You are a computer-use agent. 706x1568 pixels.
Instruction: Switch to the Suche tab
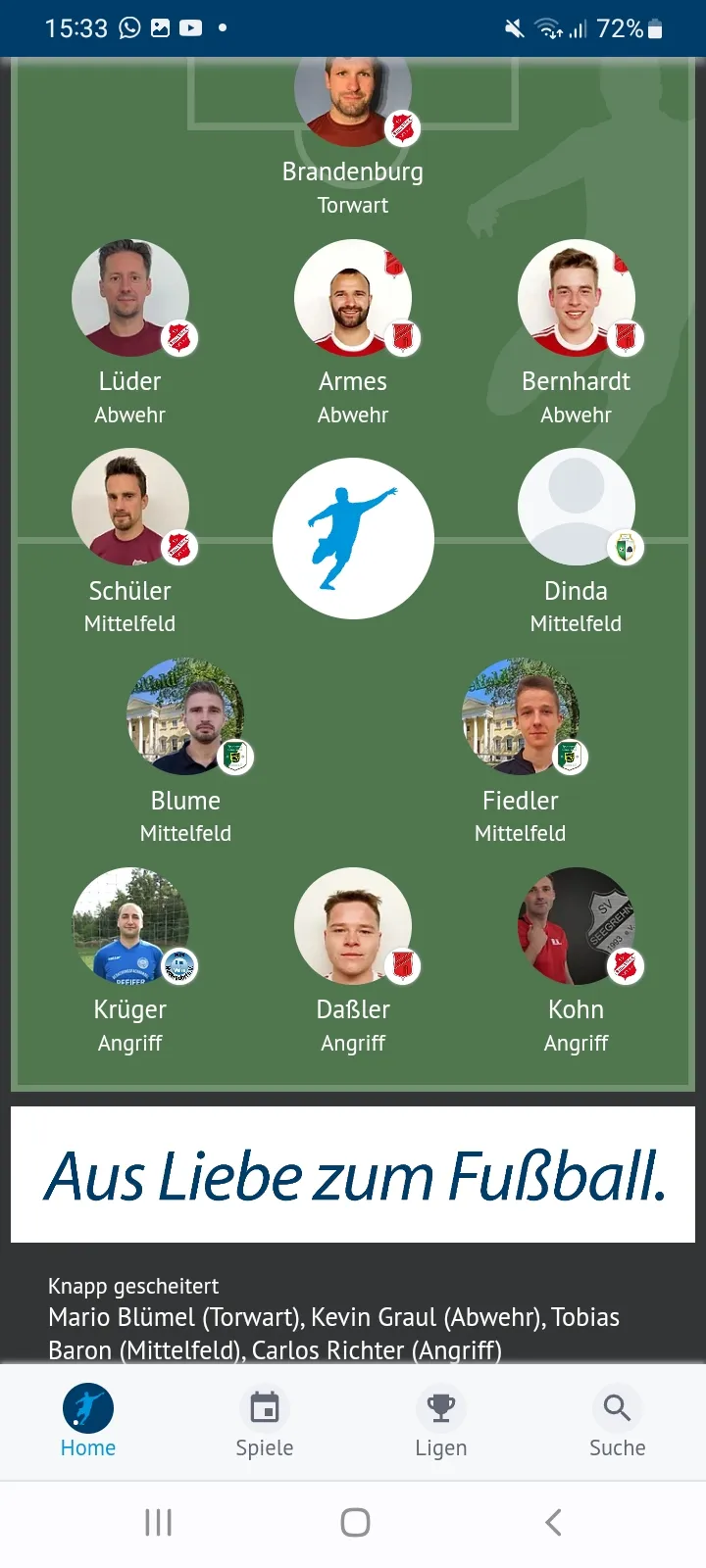tap(618, 1422)
